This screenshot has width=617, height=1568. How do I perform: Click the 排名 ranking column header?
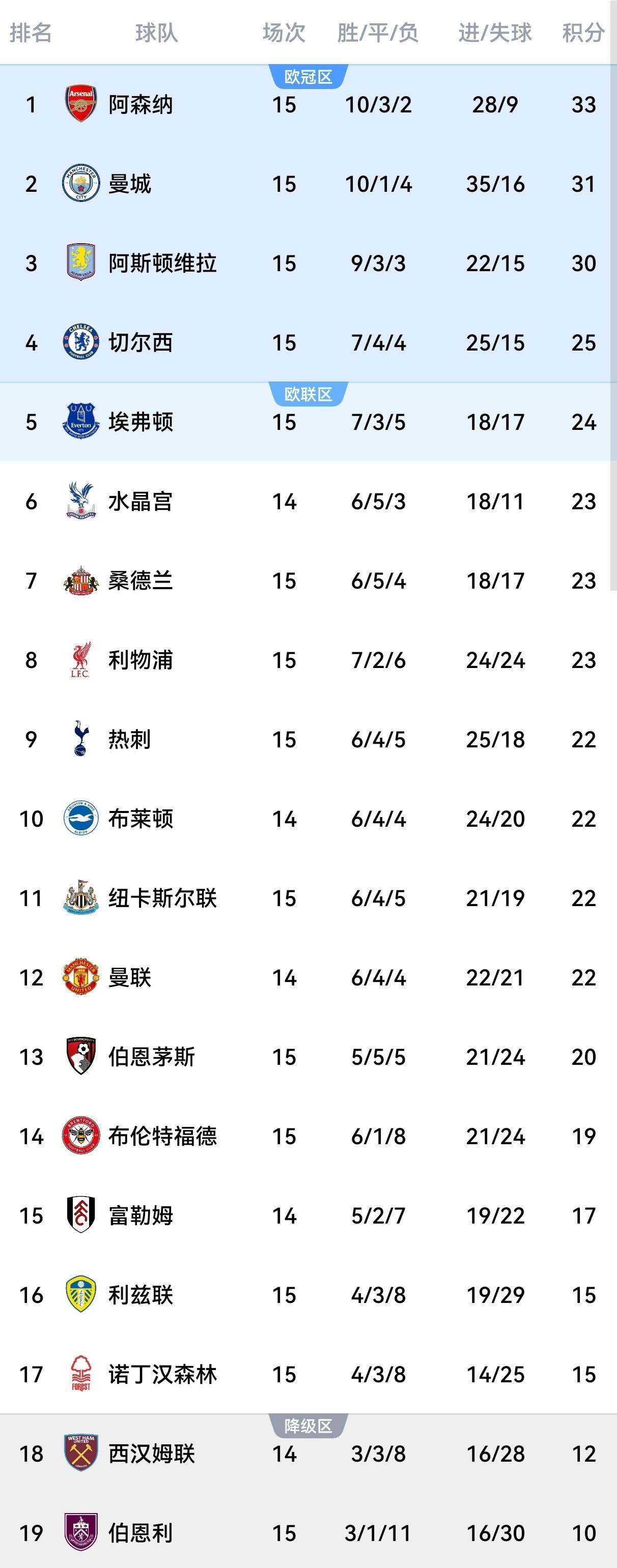(34, 35)
